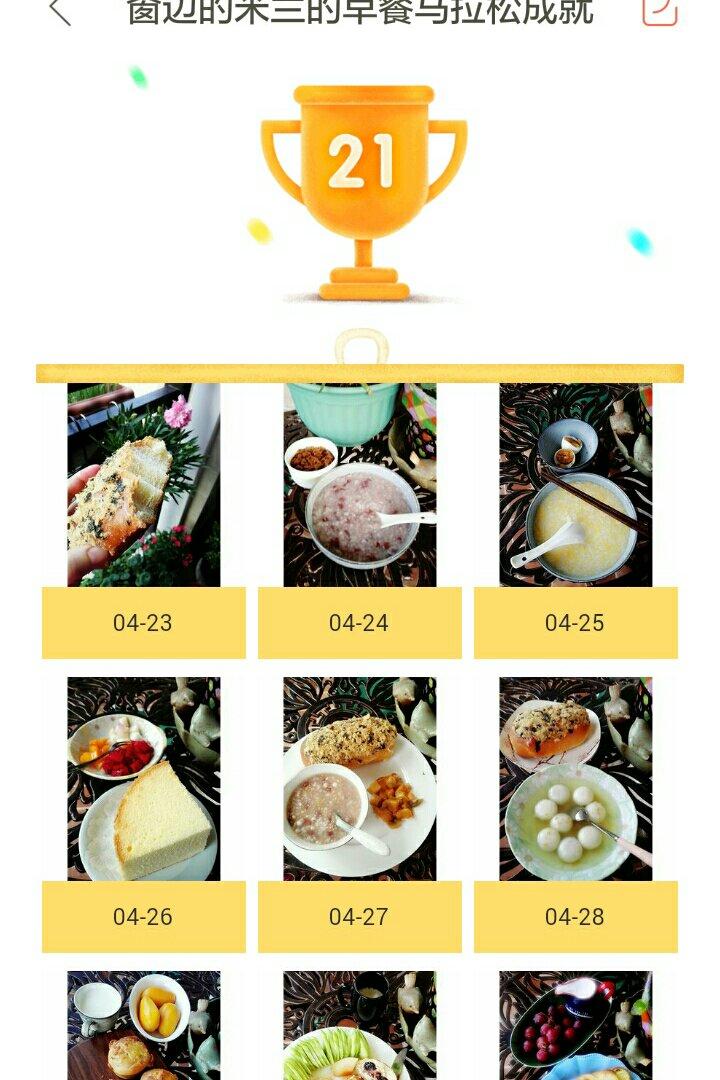This screenshot has width=720, height=1080.
Task: Open the 04-23 breakfast photo
Action: 144,485
